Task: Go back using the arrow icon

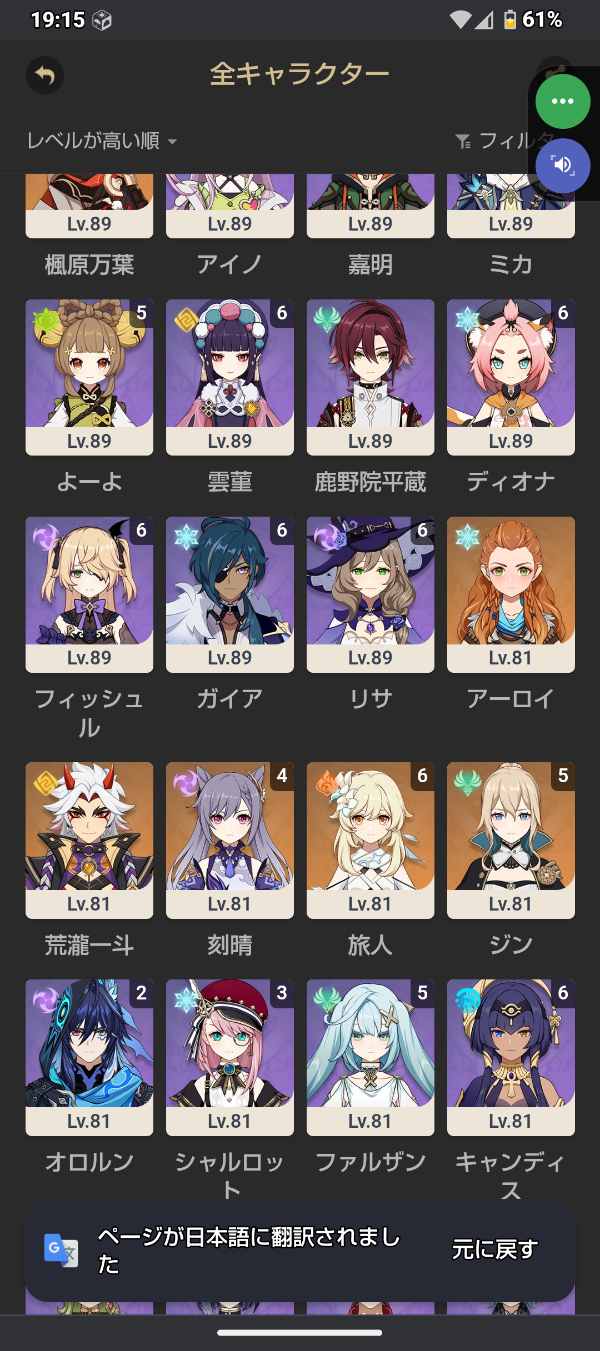Action: point(45,75)
